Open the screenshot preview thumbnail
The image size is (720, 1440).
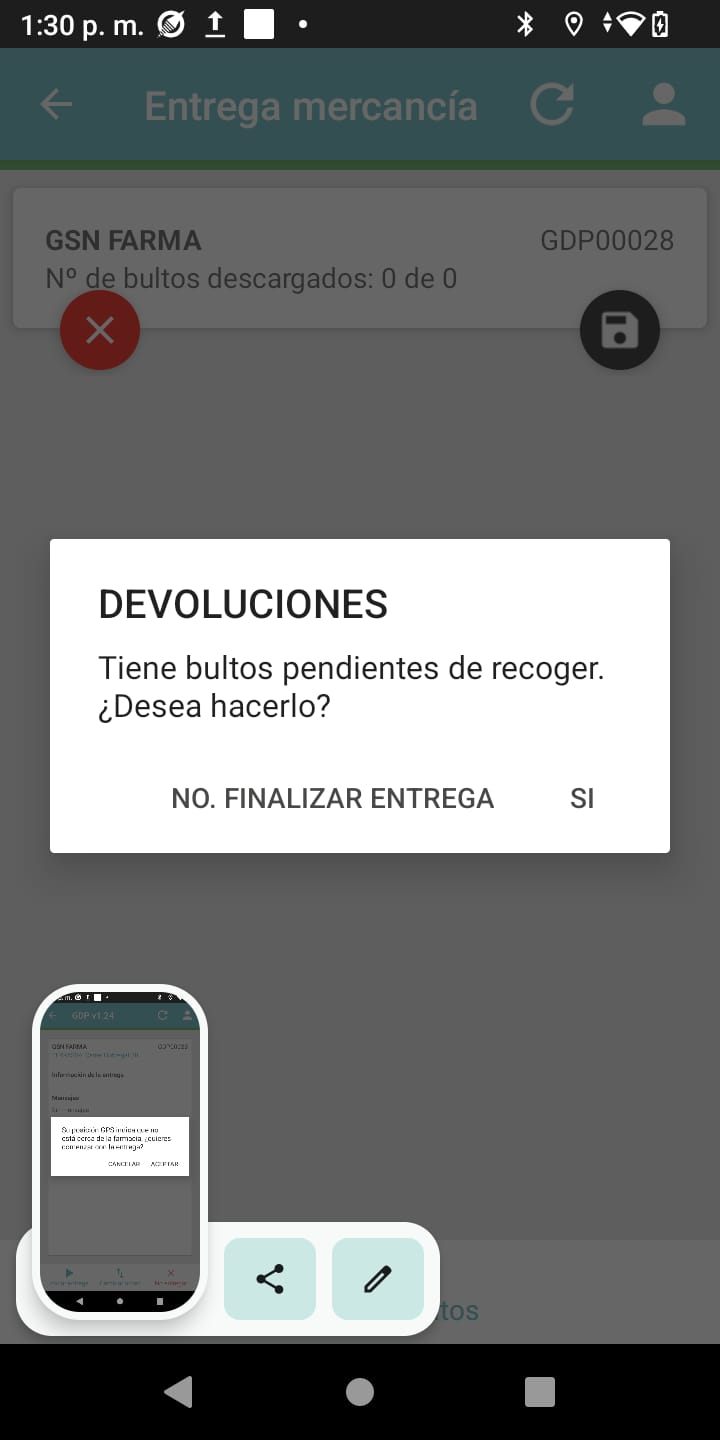tap(120, 1150)
